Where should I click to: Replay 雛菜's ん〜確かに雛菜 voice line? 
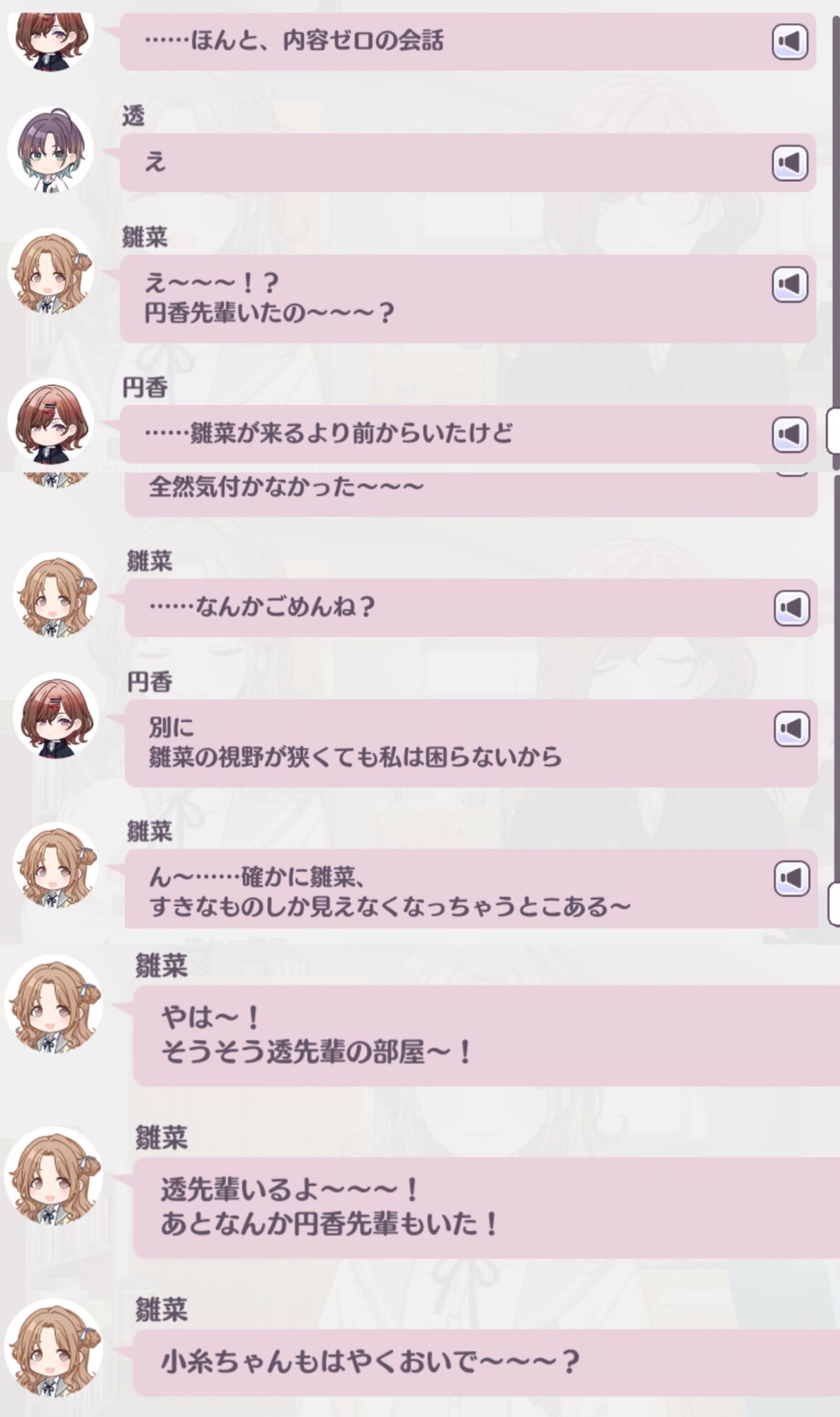(x=792, y=879)
